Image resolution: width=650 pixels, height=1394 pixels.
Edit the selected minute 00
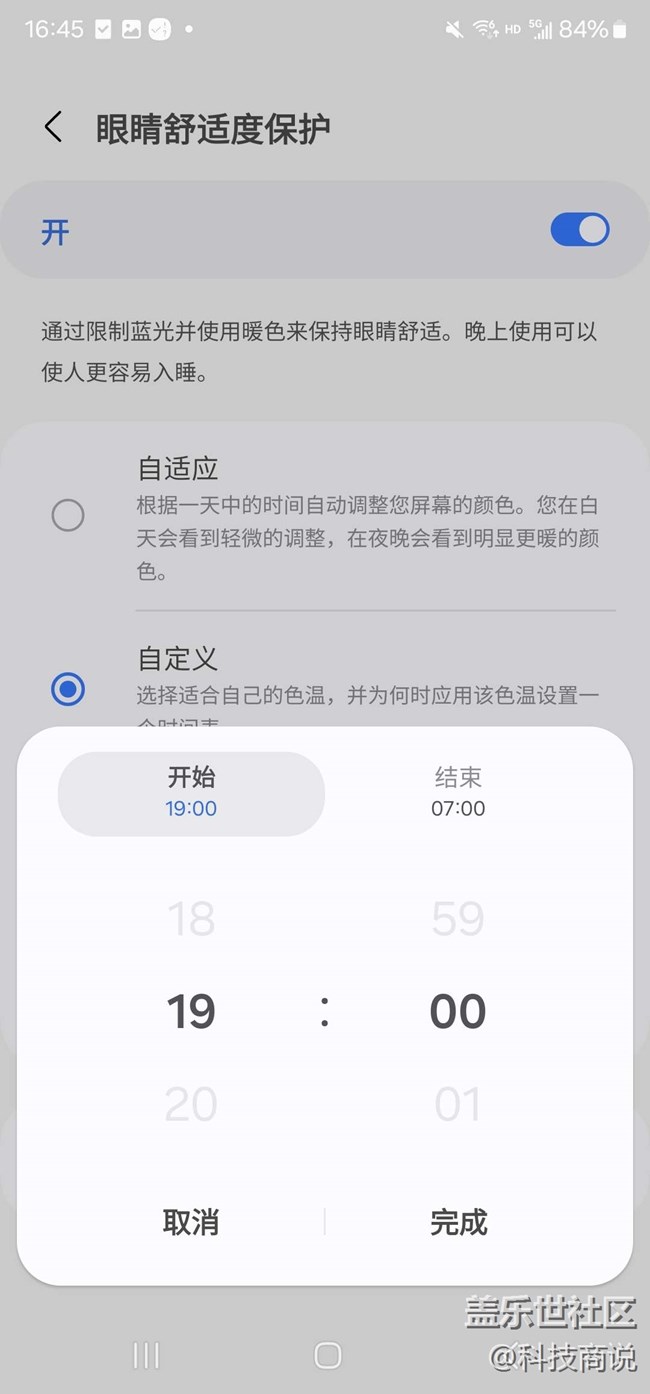click(x=458, y=1011)
